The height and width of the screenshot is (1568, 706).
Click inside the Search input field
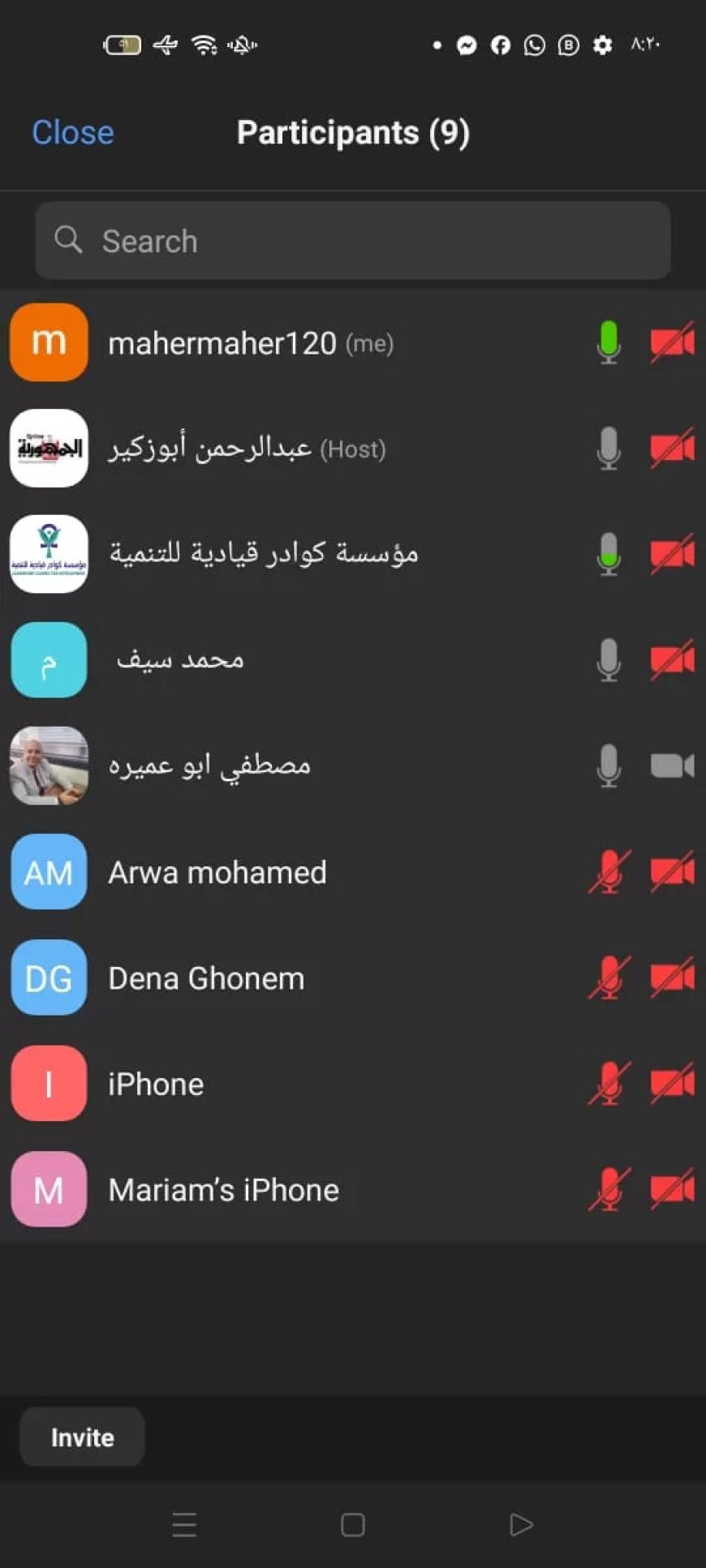pyautogui.click(x=353, y=241)
